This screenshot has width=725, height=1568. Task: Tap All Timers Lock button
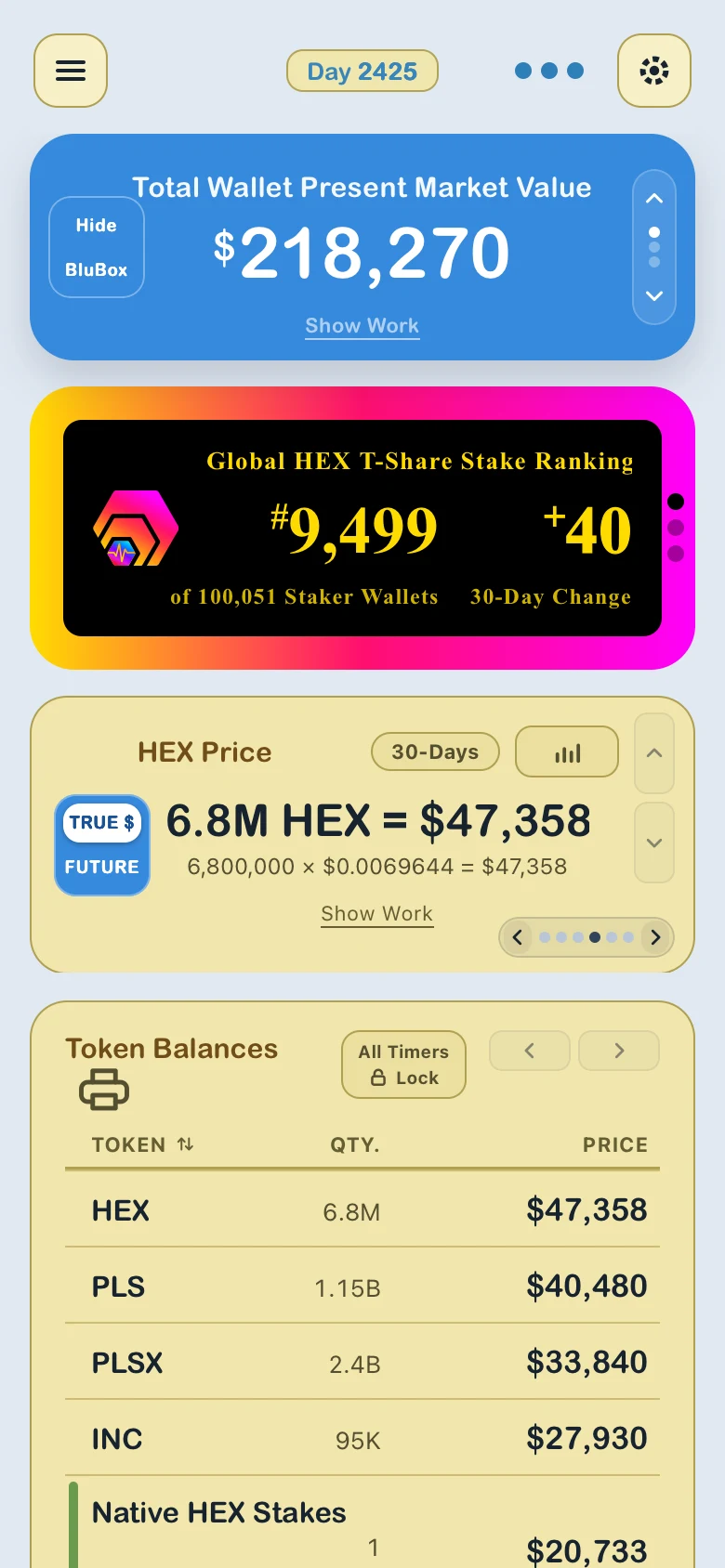click(x=403, y=1065)
